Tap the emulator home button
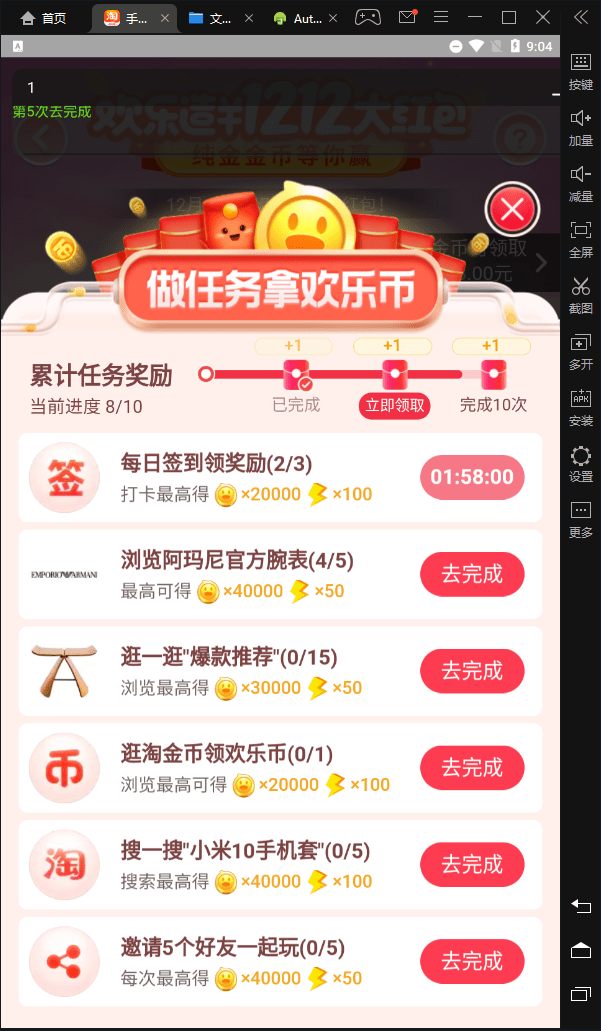This screenshot has width=601, height=1031. tap(581, 950)
